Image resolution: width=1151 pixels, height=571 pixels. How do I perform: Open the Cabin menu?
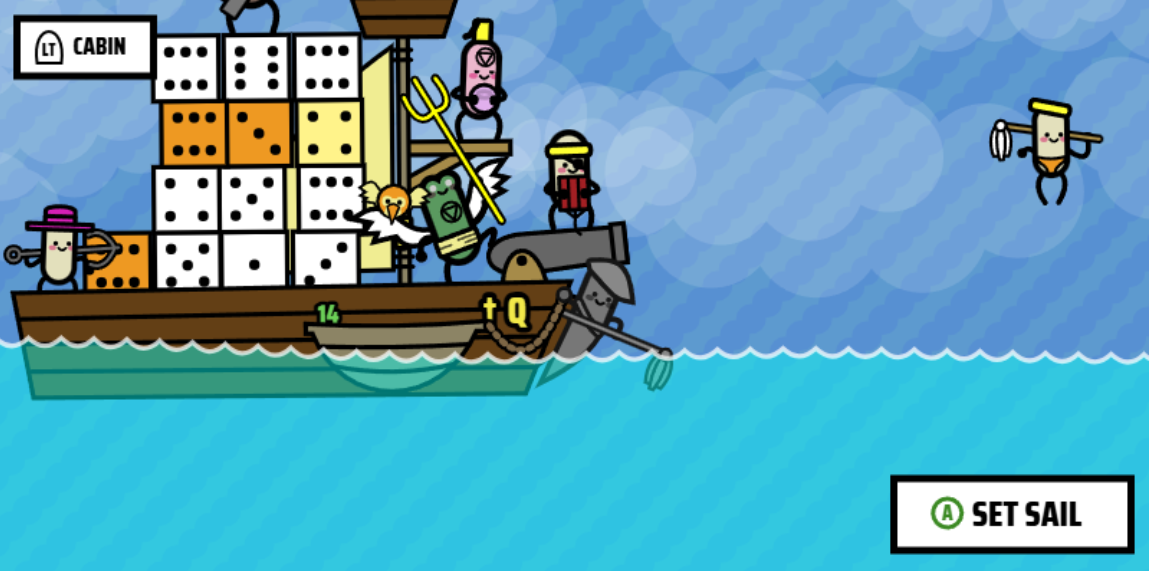click(85, 47)
